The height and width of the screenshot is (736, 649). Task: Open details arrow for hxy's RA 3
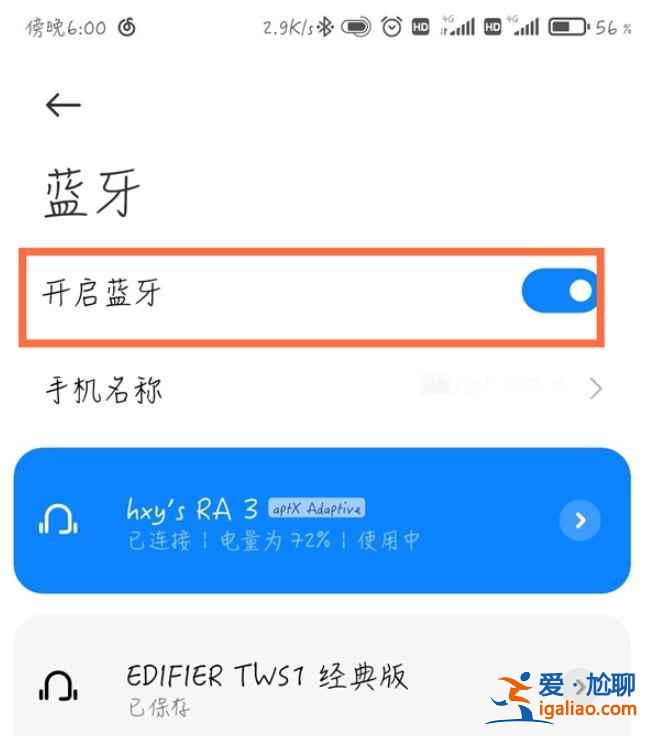pyautogui.click(x=580, y=520)
